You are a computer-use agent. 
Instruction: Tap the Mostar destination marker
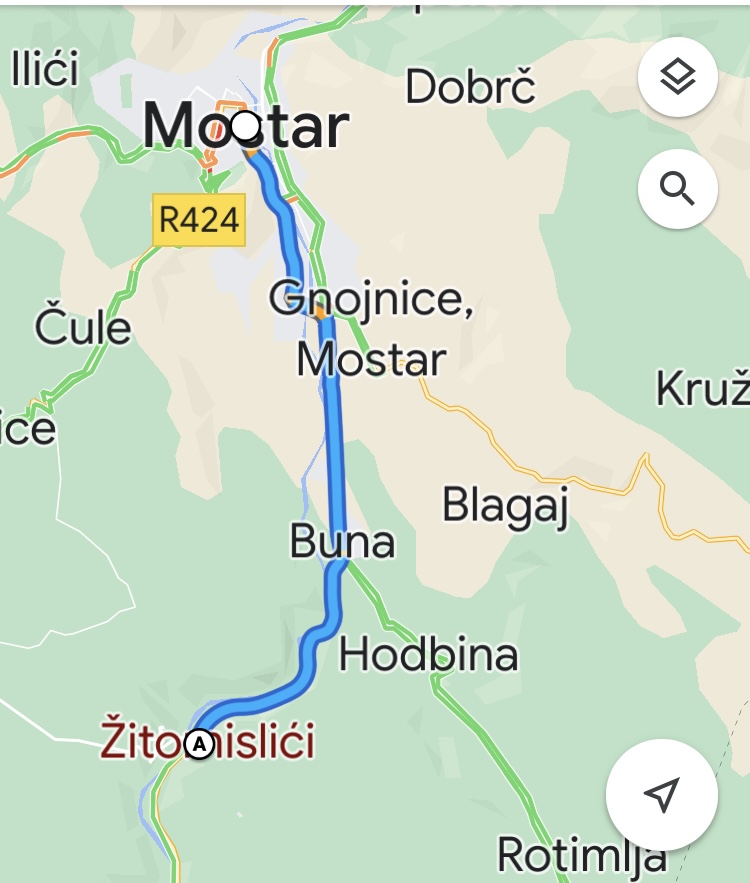pyautogui.click(x=245, y=126)
